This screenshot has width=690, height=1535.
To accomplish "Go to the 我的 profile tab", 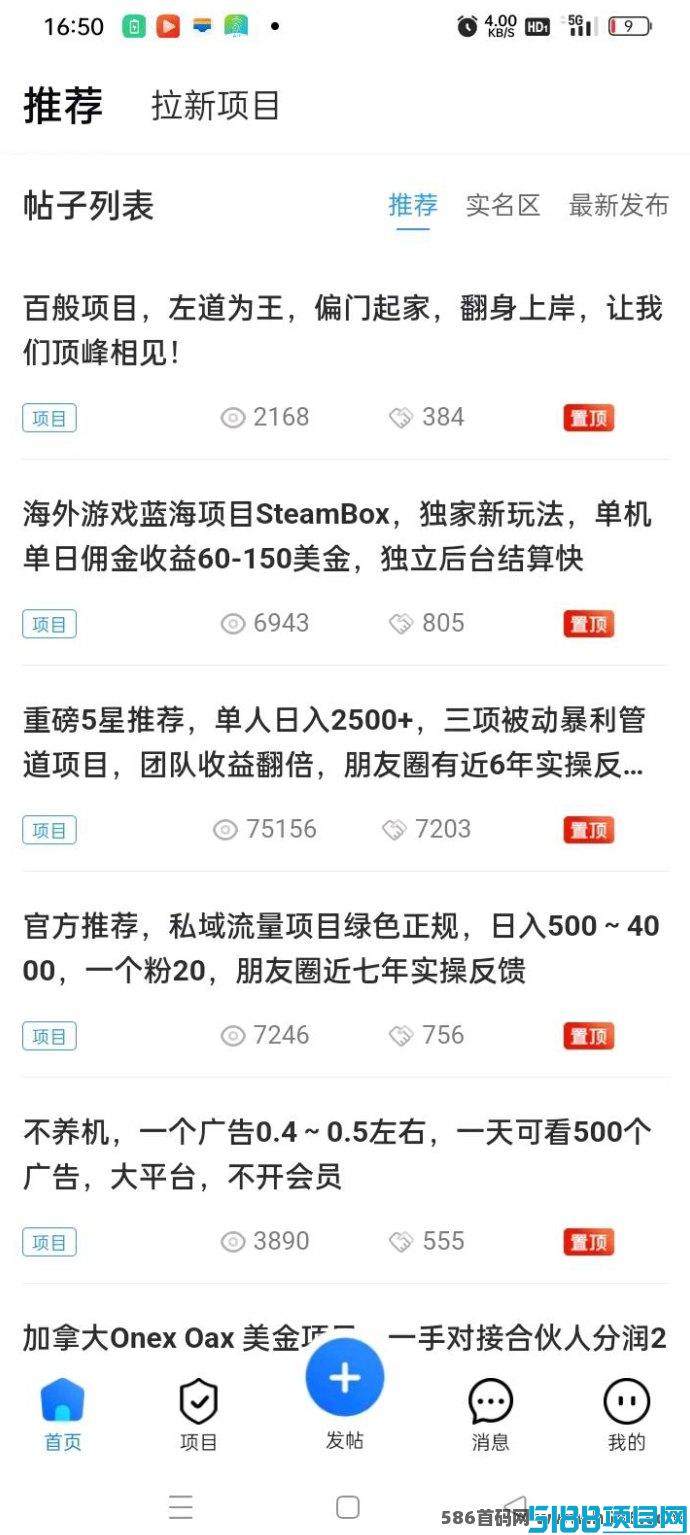I will coord(627,1413).
